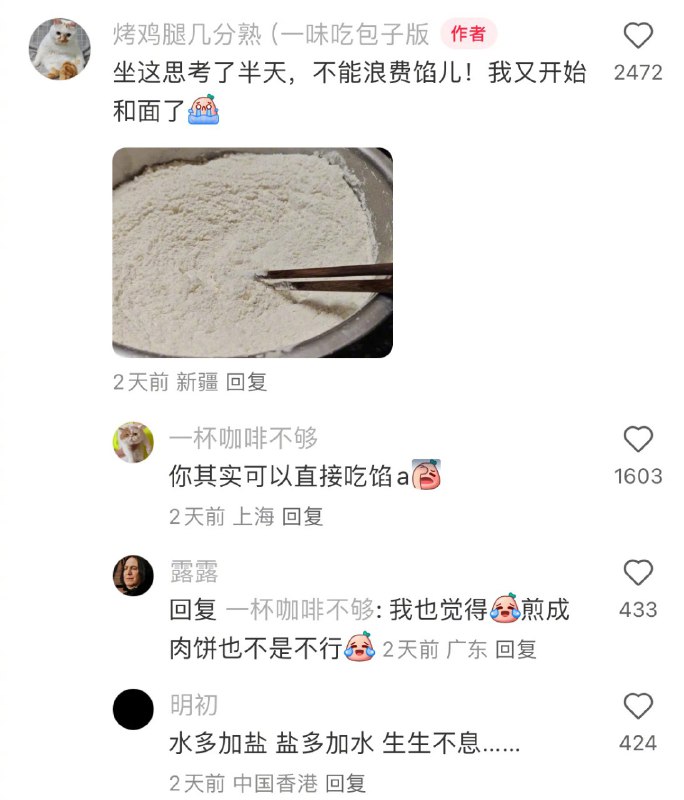Open the author's username 烤鸡腿几分熟
Screen dimensions: 684x800
point(270,34)
